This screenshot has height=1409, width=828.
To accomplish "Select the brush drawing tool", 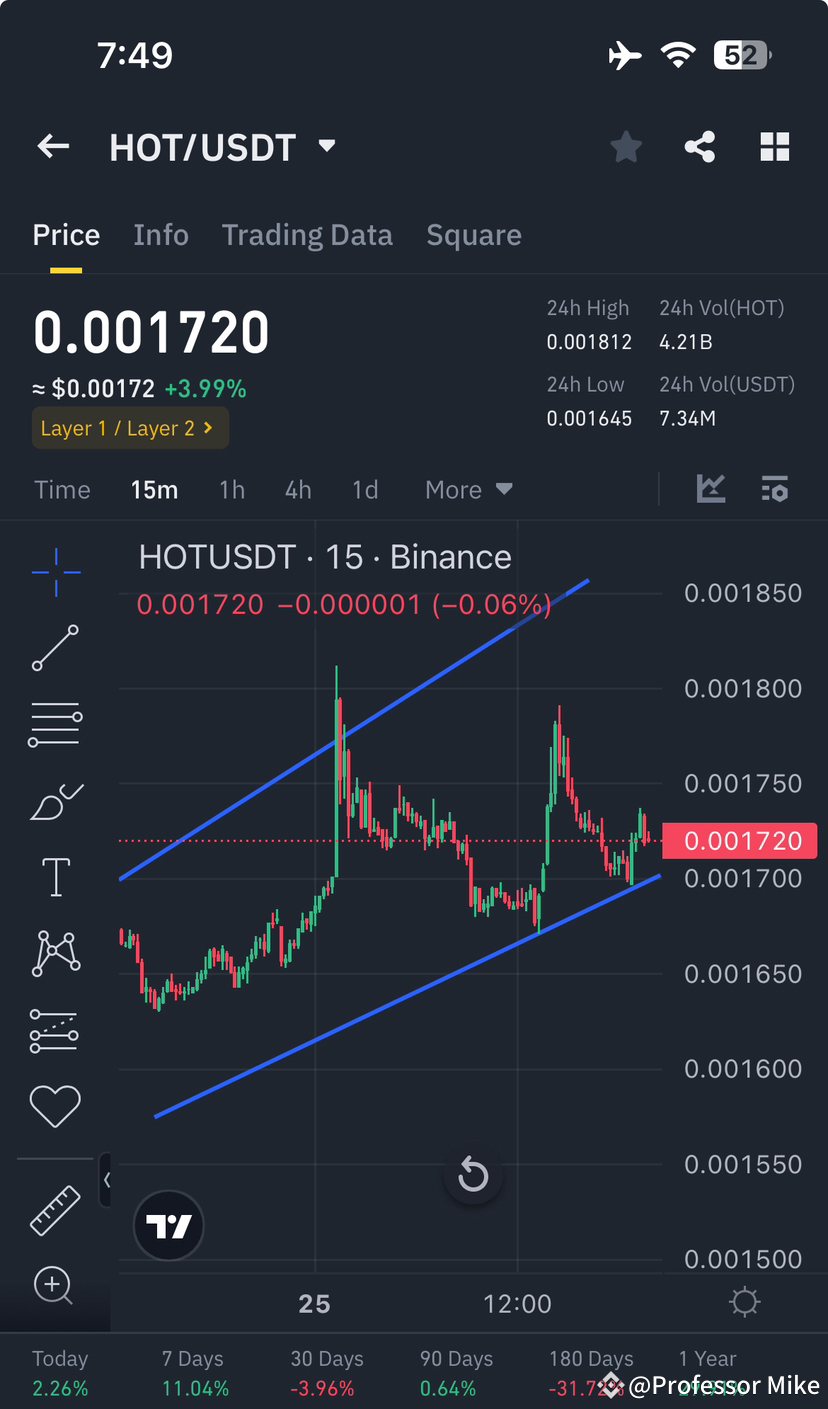I will click(x=55, y=801).
